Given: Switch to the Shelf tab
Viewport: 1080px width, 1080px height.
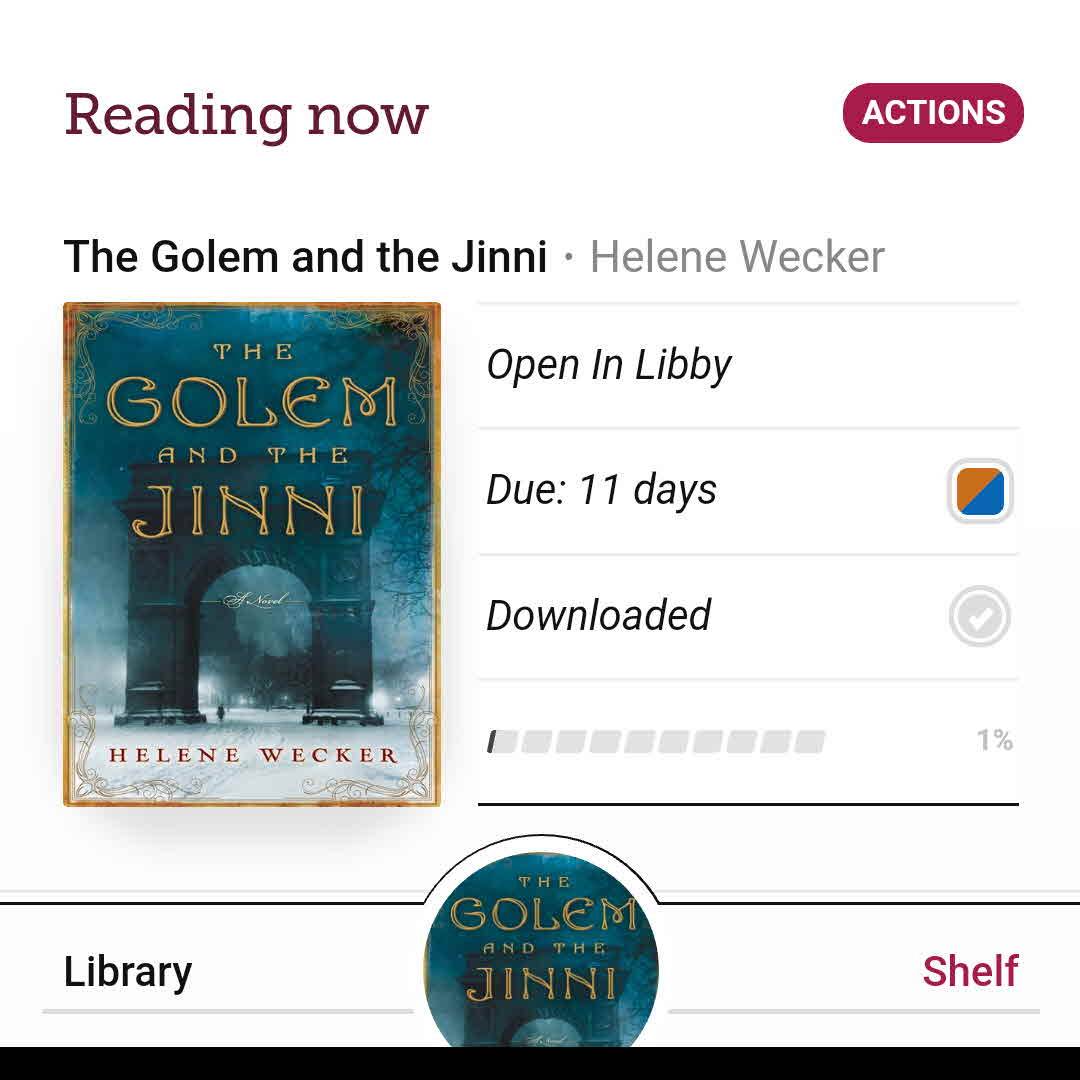Looking at the screenshot, I should pyautogui.click(x=969, y=972).
